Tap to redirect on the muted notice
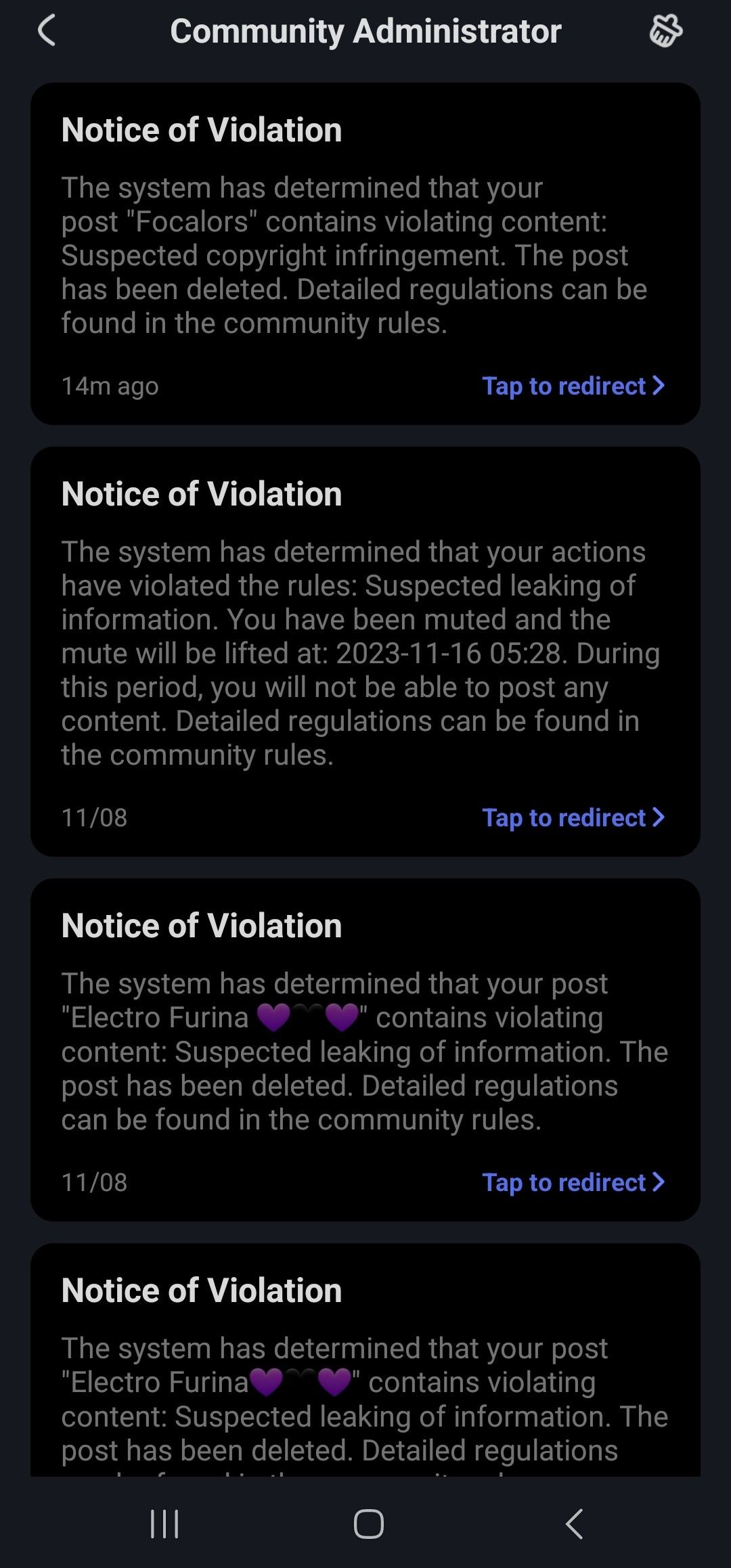Screen dimensions: 731x1568 point(573,817)
